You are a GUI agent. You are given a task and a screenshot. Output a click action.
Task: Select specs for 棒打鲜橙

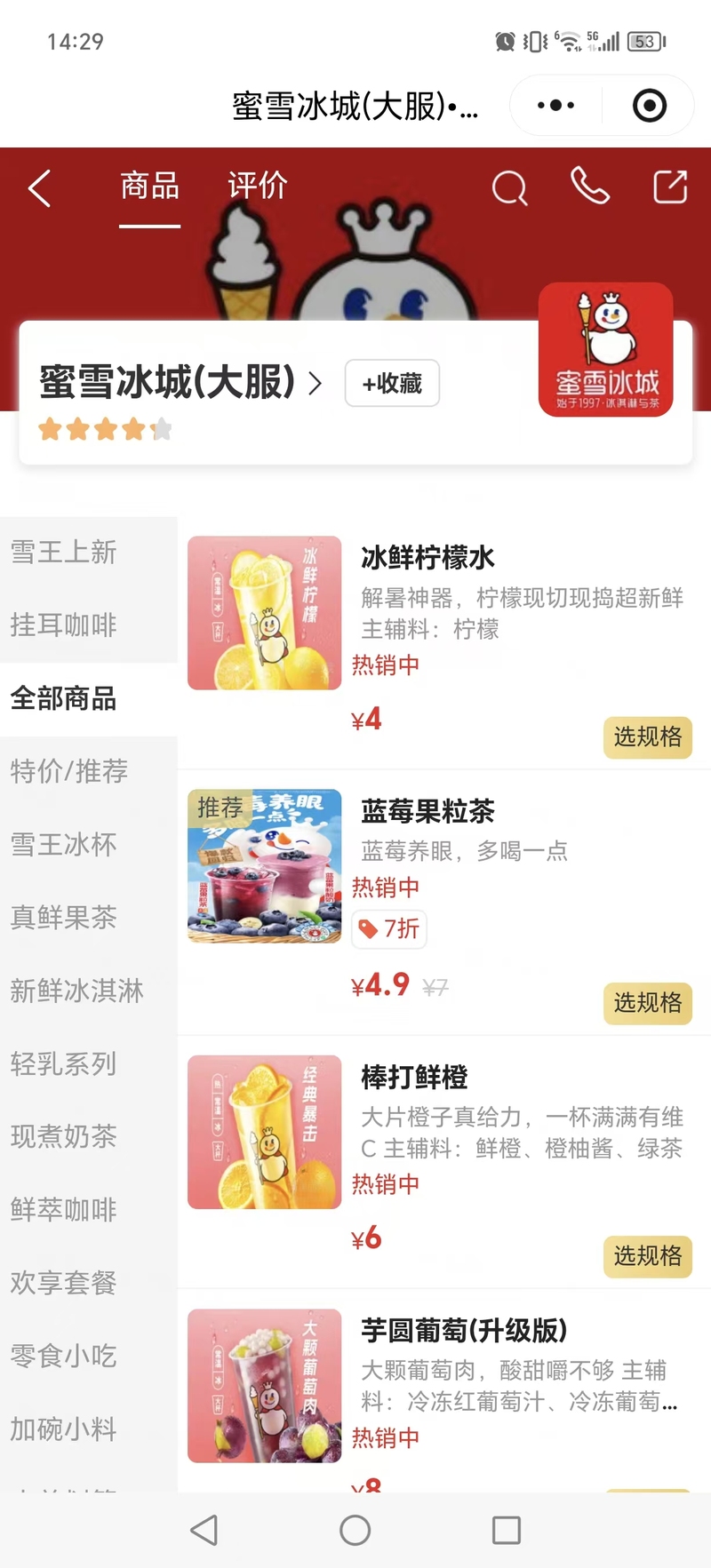click(647, 1255)
